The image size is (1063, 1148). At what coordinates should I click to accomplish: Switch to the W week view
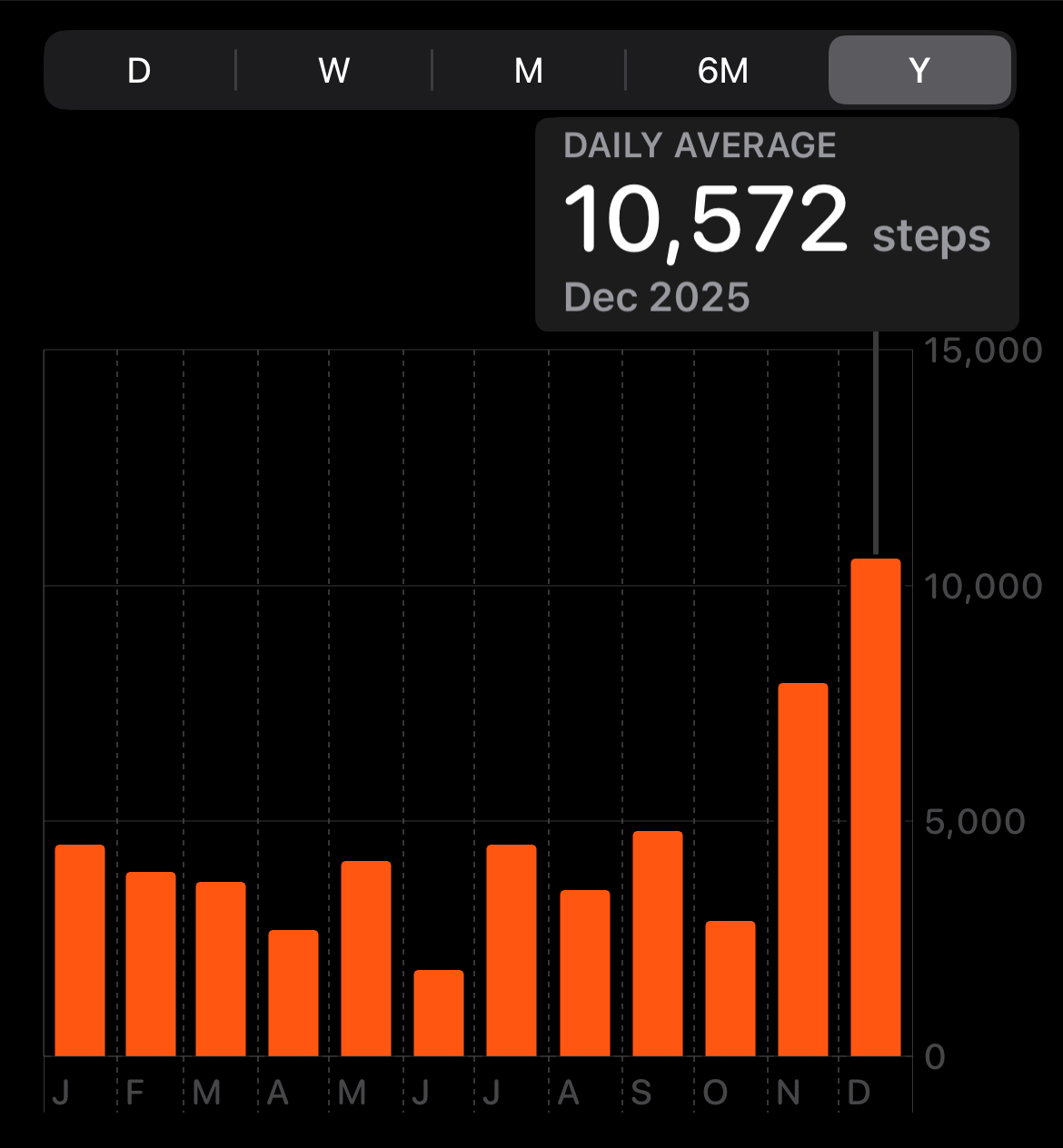(x=334, y=70)
